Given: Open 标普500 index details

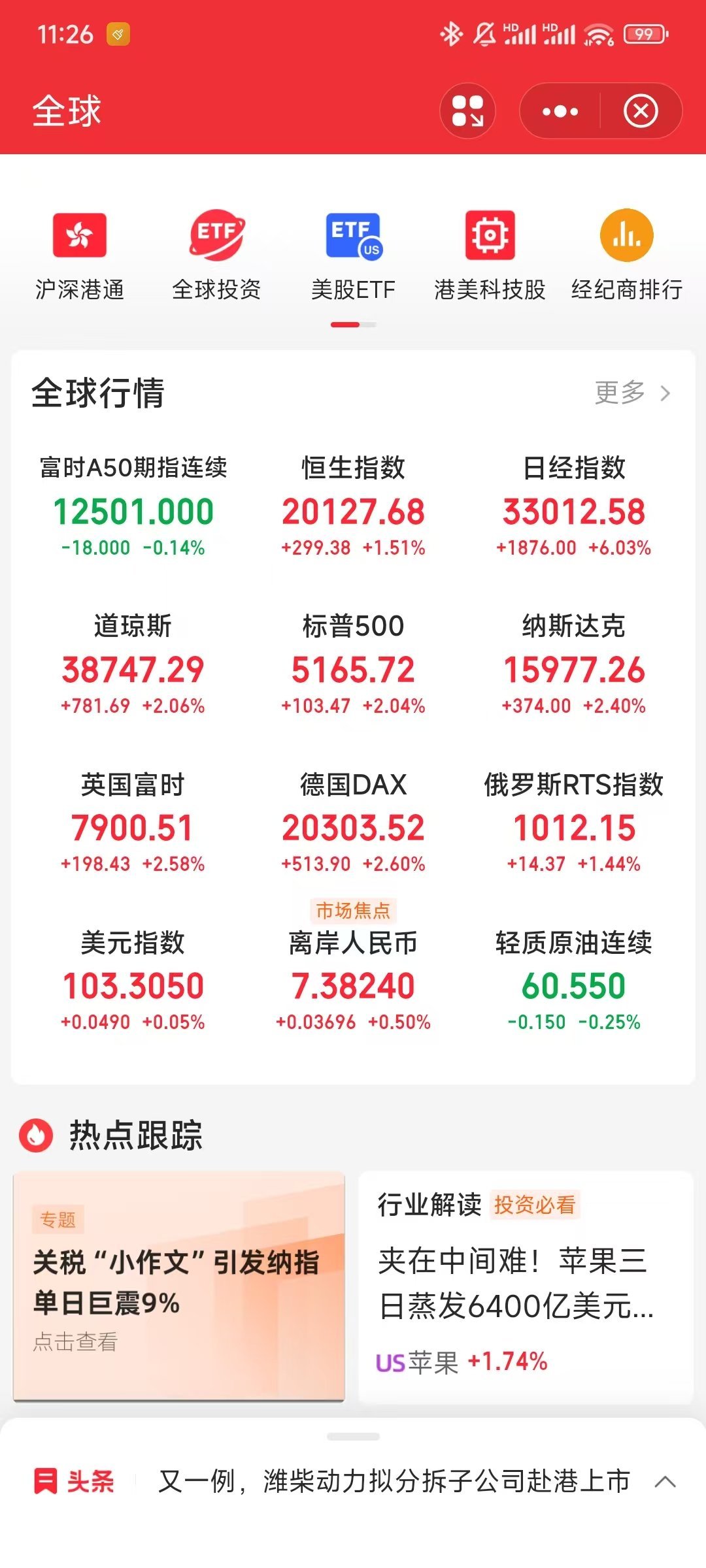Looking at the screenshot, I should click(353, 664).
